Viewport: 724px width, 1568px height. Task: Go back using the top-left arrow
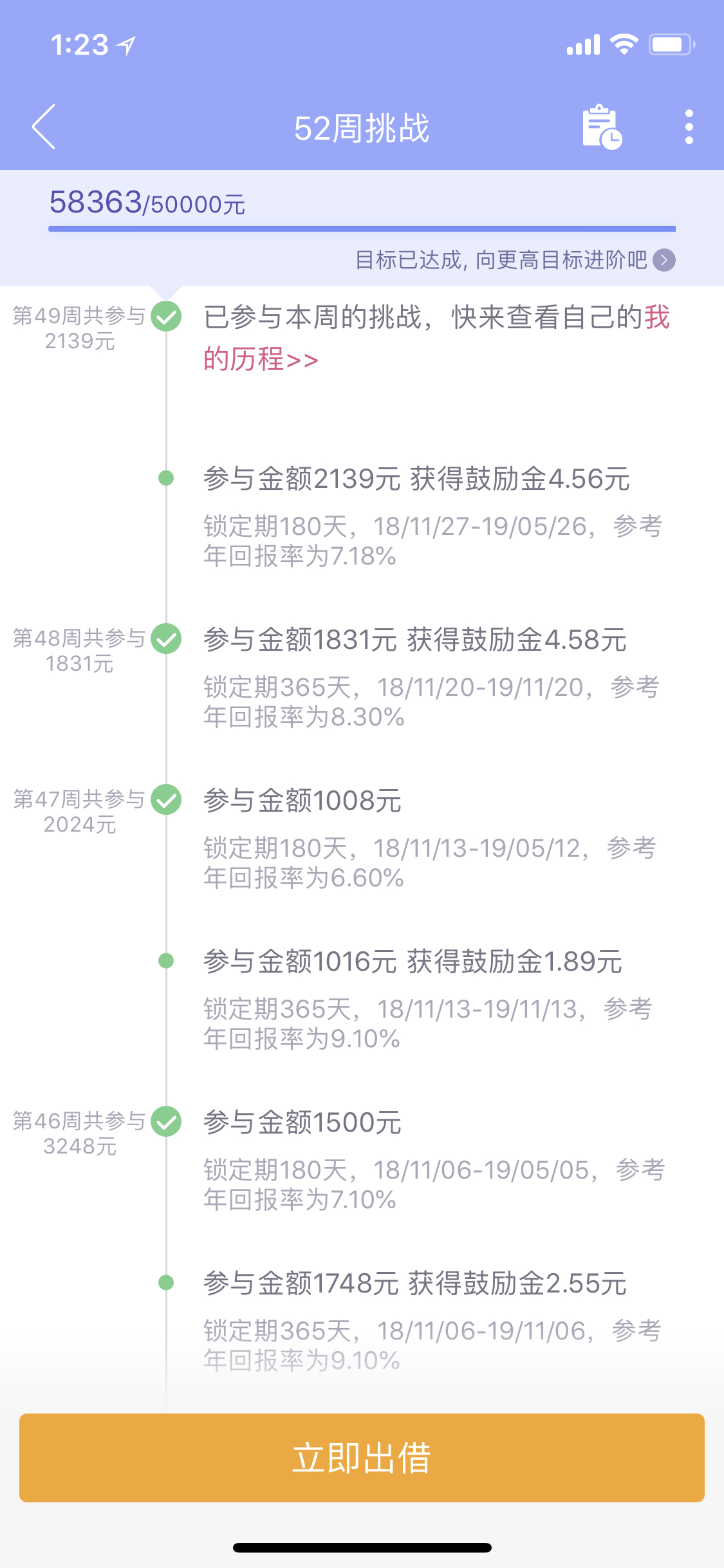click(44, 127)
